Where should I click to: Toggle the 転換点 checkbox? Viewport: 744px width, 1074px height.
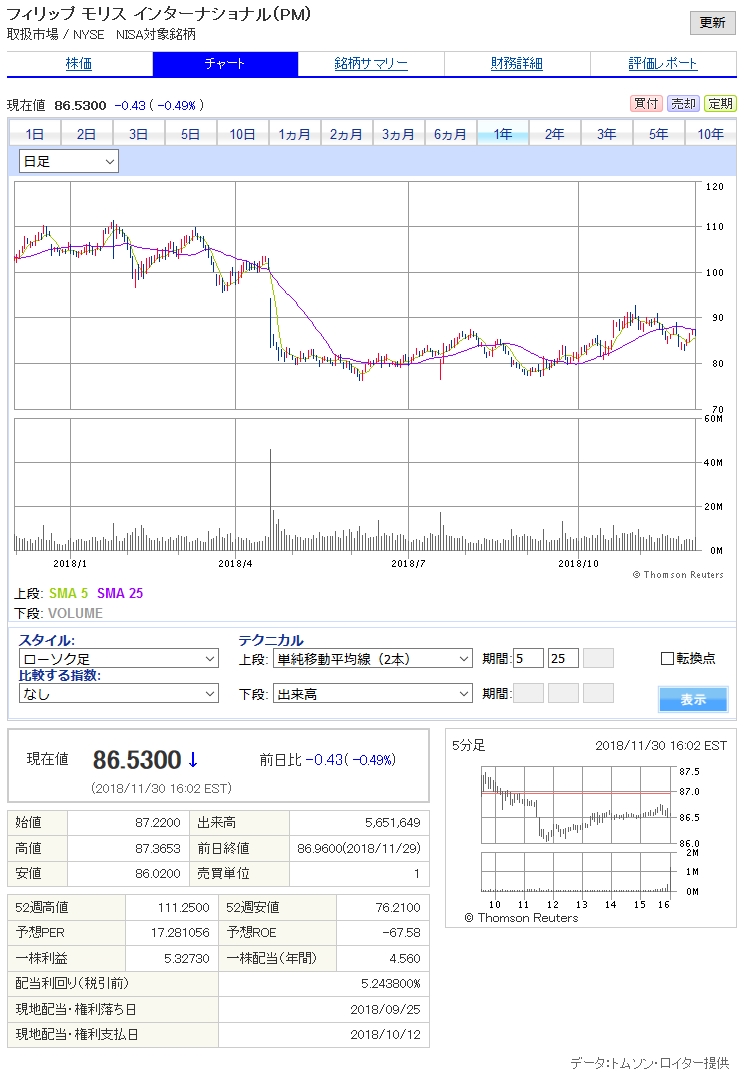point(668,658)
